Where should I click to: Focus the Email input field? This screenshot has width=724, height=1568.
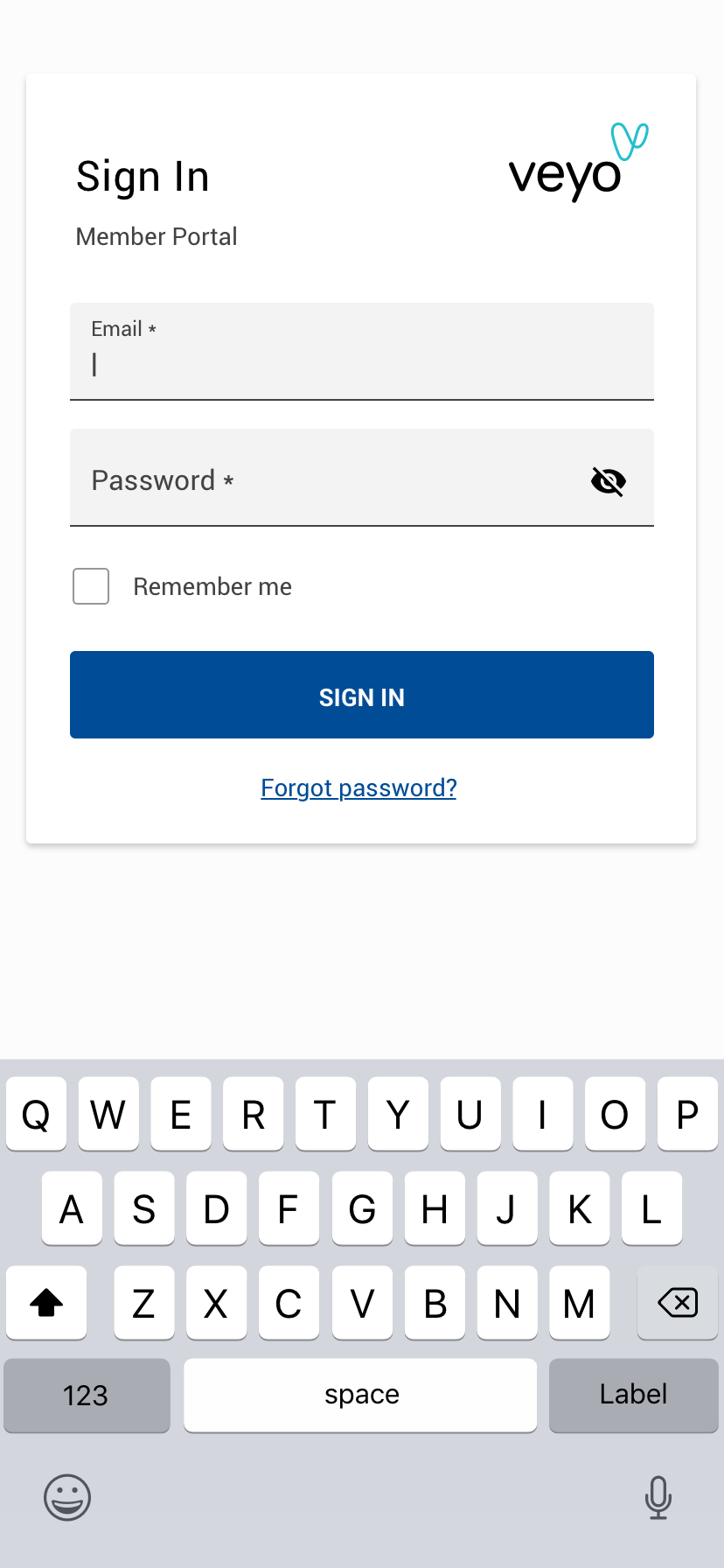[x=362, y=352]
